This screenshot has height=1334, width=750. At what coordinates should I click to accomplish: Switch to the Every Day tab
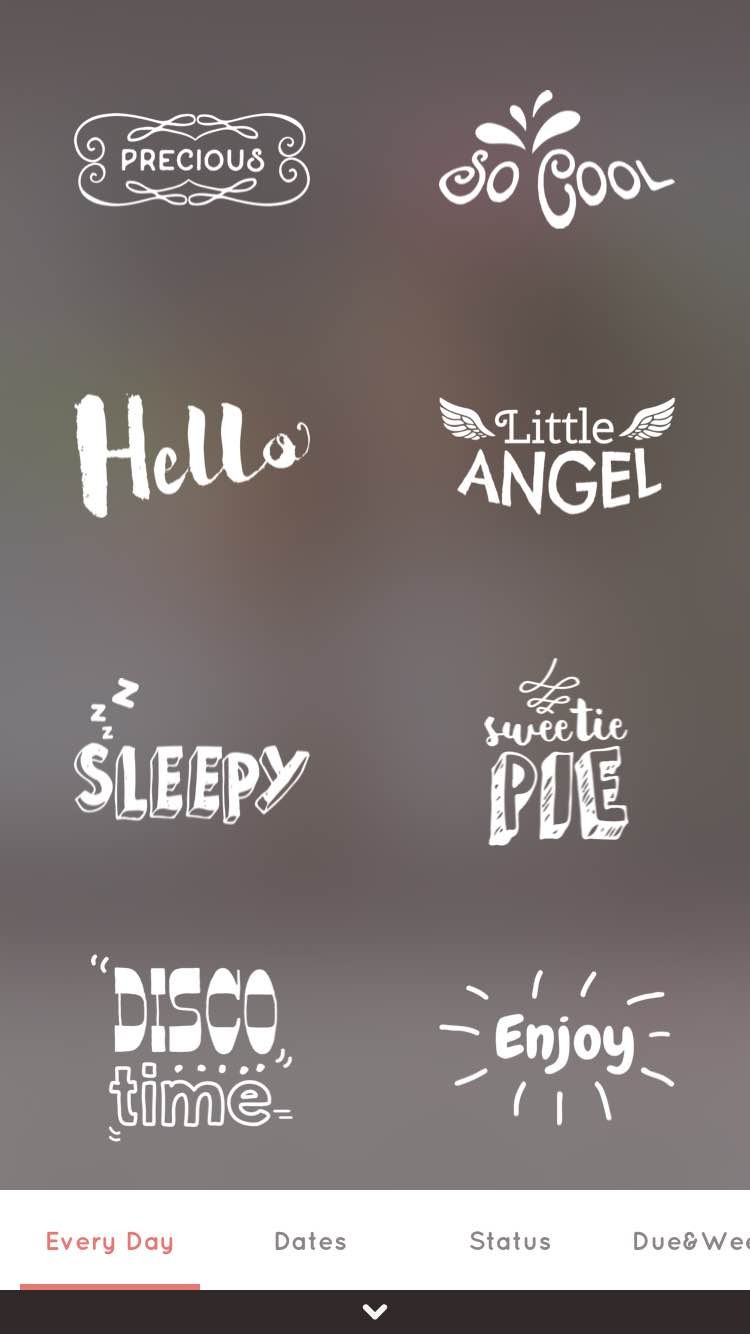[x=110, y=1241]
